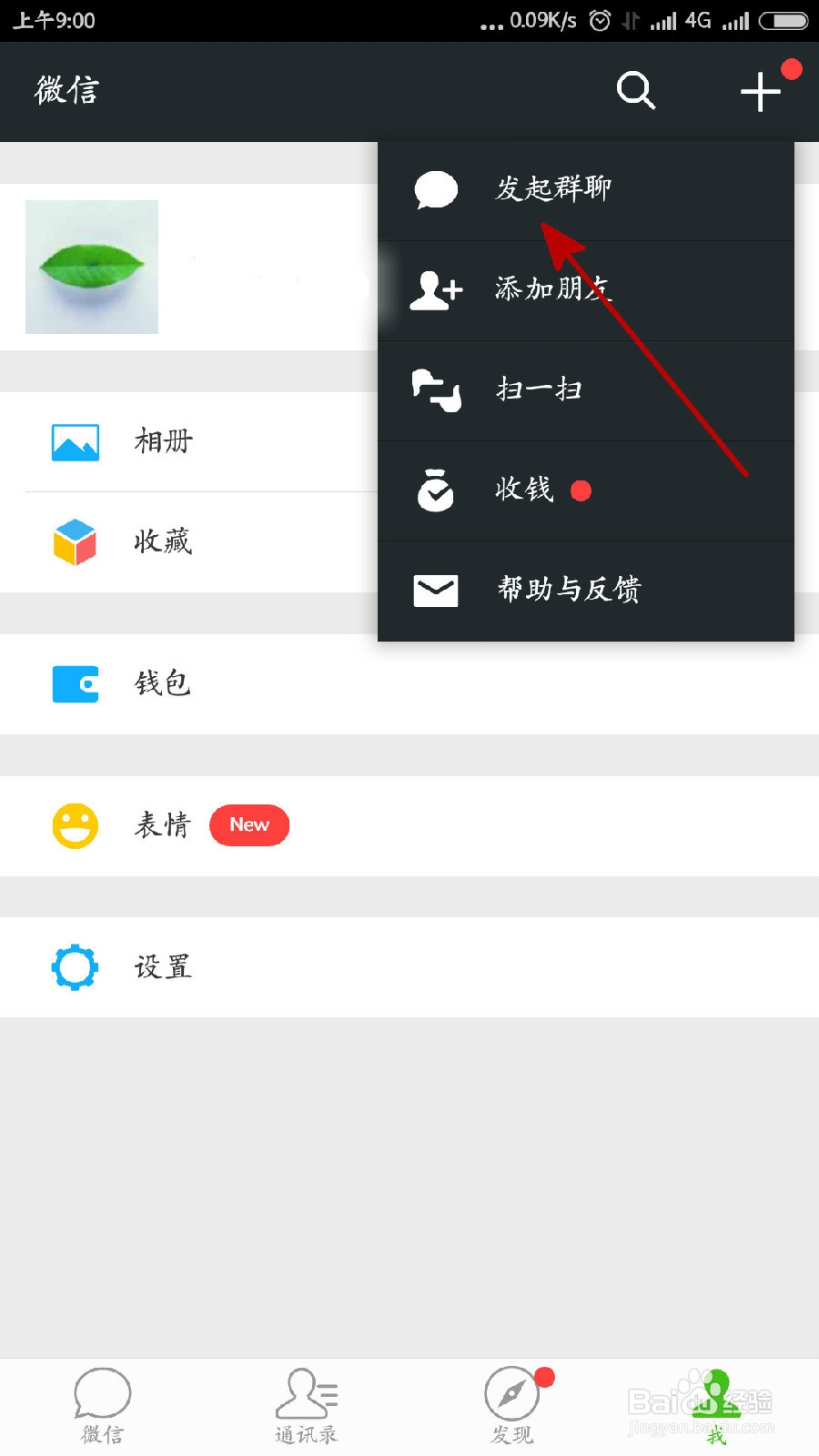Open the green leaf profile avatar
This screenshot has width=819, height=1456.
[91, 266]
